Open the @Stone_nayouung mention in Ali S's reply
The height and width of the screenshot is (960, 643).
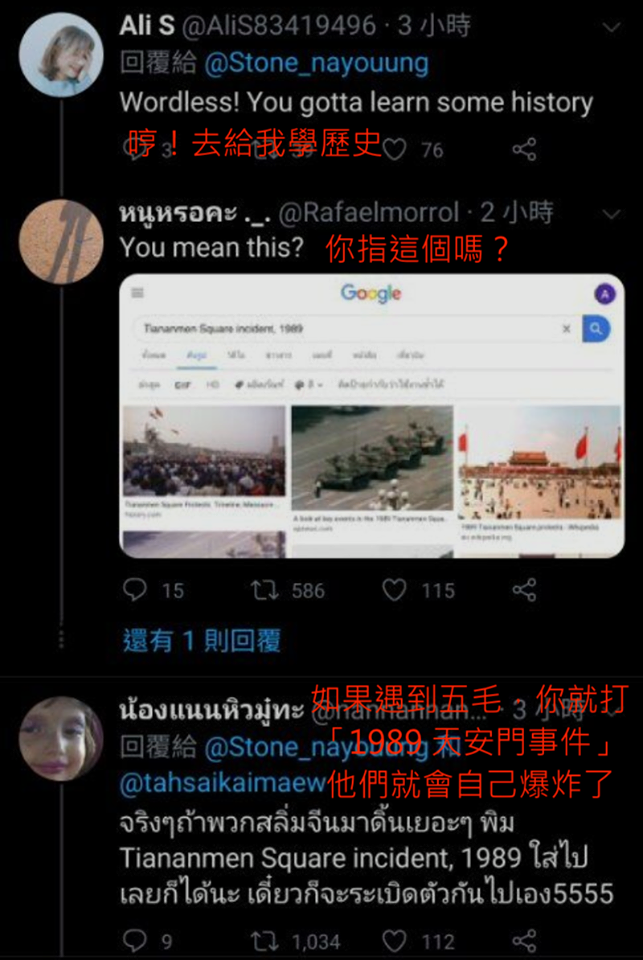[316, 63]
